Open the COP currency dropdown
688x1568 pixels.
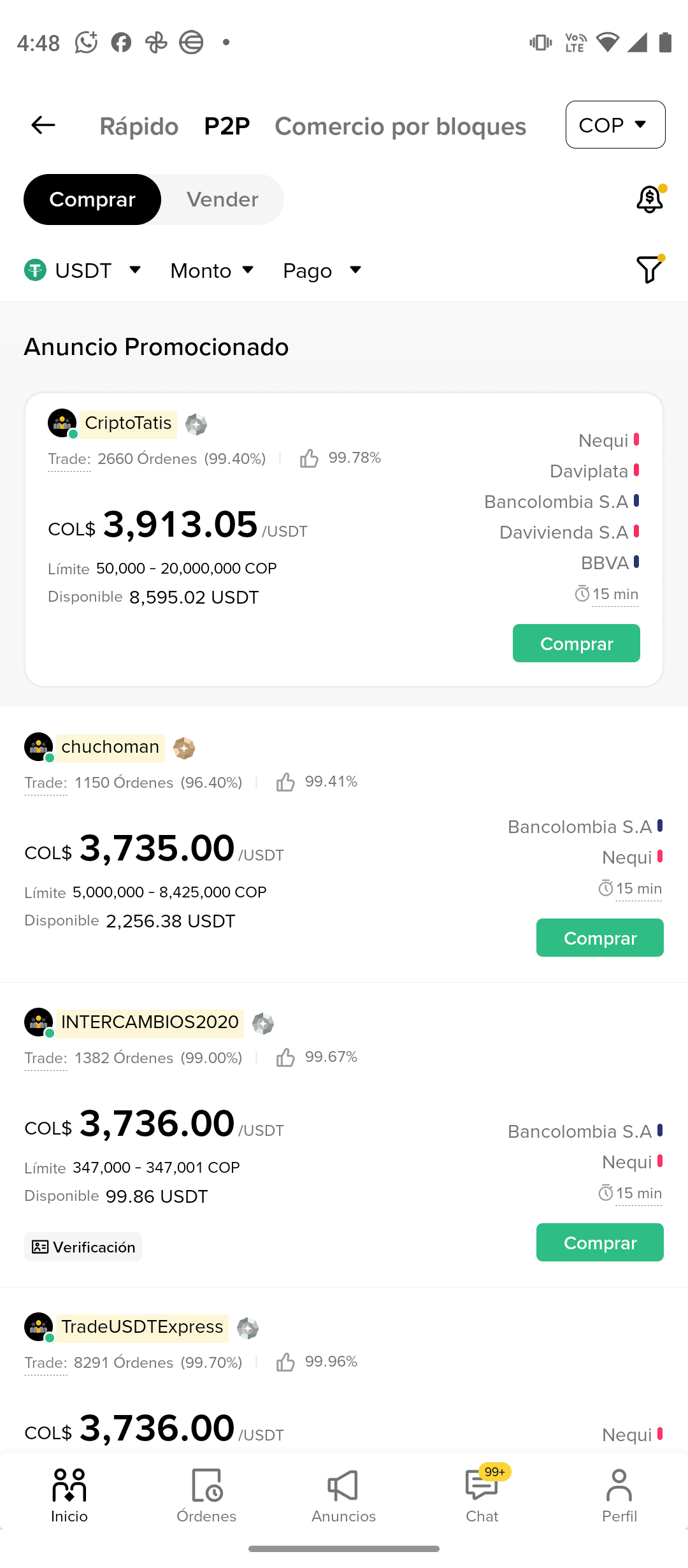tap(615, 125)
